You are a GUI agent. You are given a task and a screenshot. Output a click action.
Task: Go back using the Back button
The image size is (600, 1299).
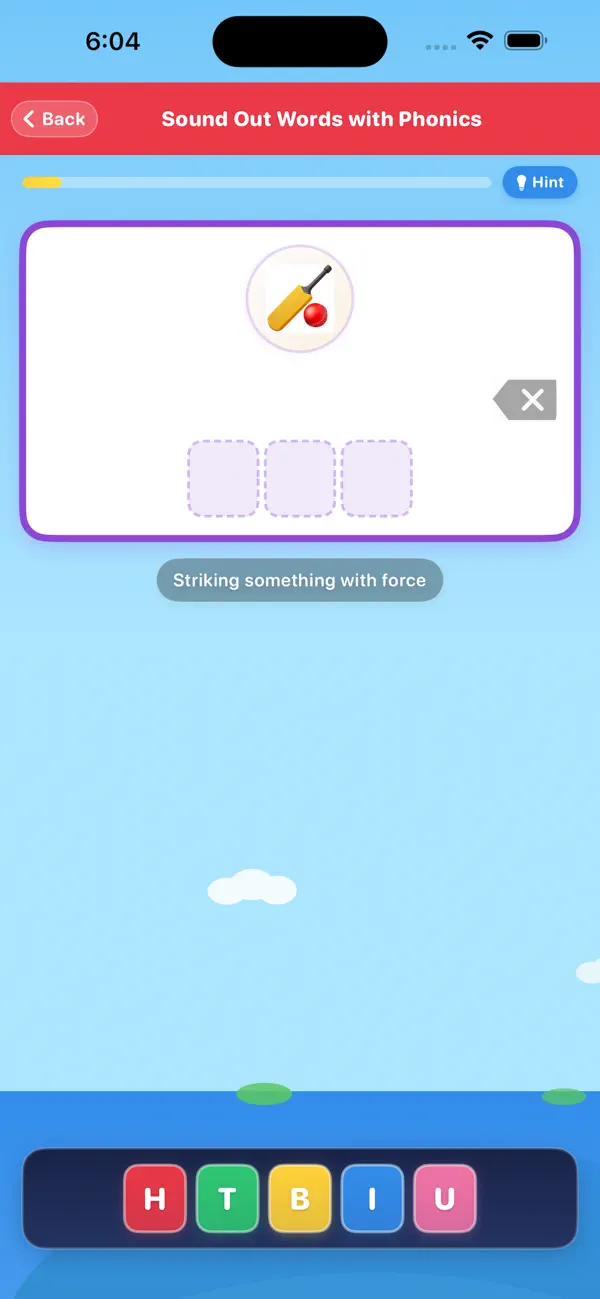(54, 119)
